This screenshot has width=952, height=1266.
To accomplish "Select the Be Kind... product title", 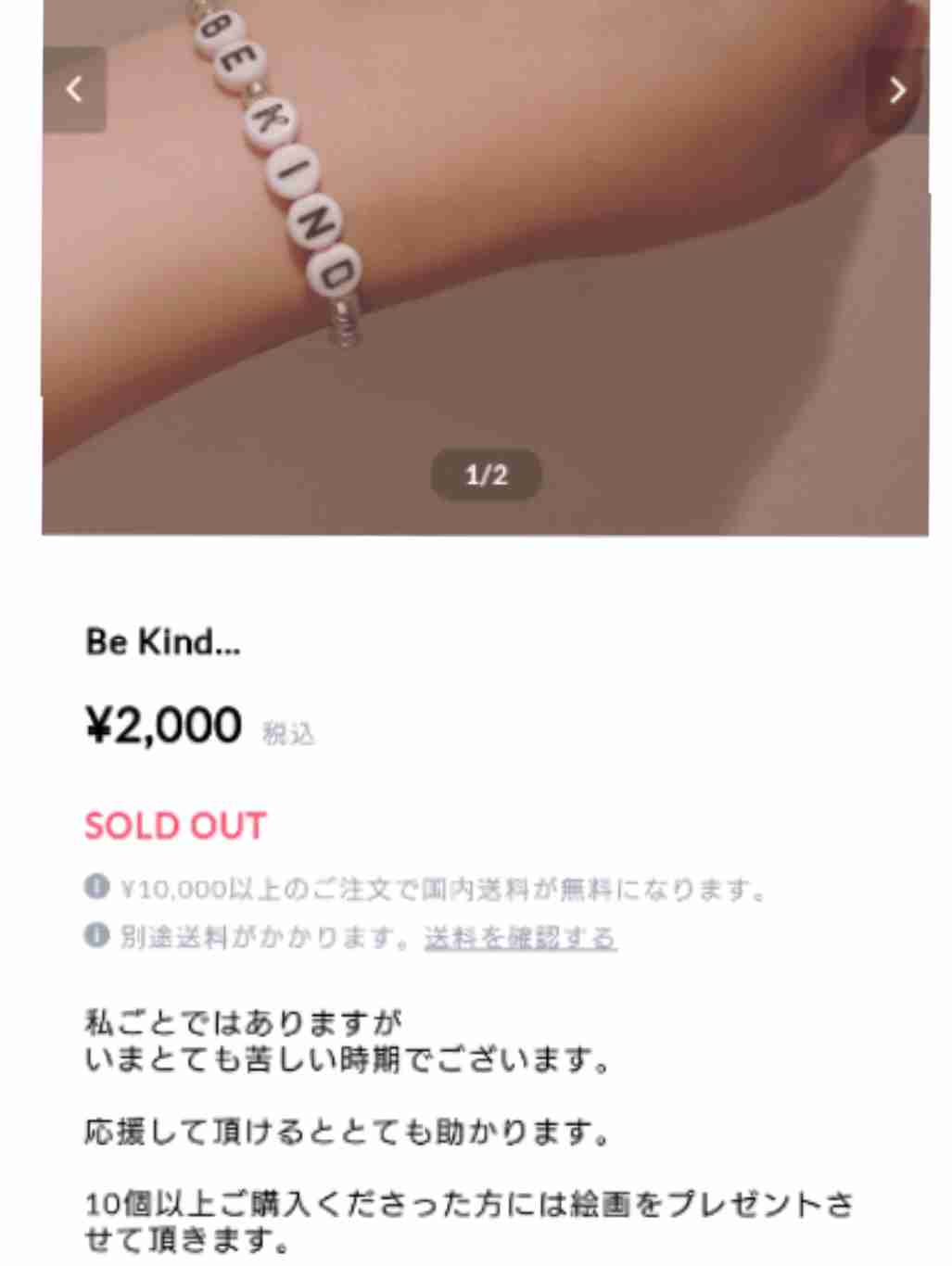I will click(x=162, y=641).
